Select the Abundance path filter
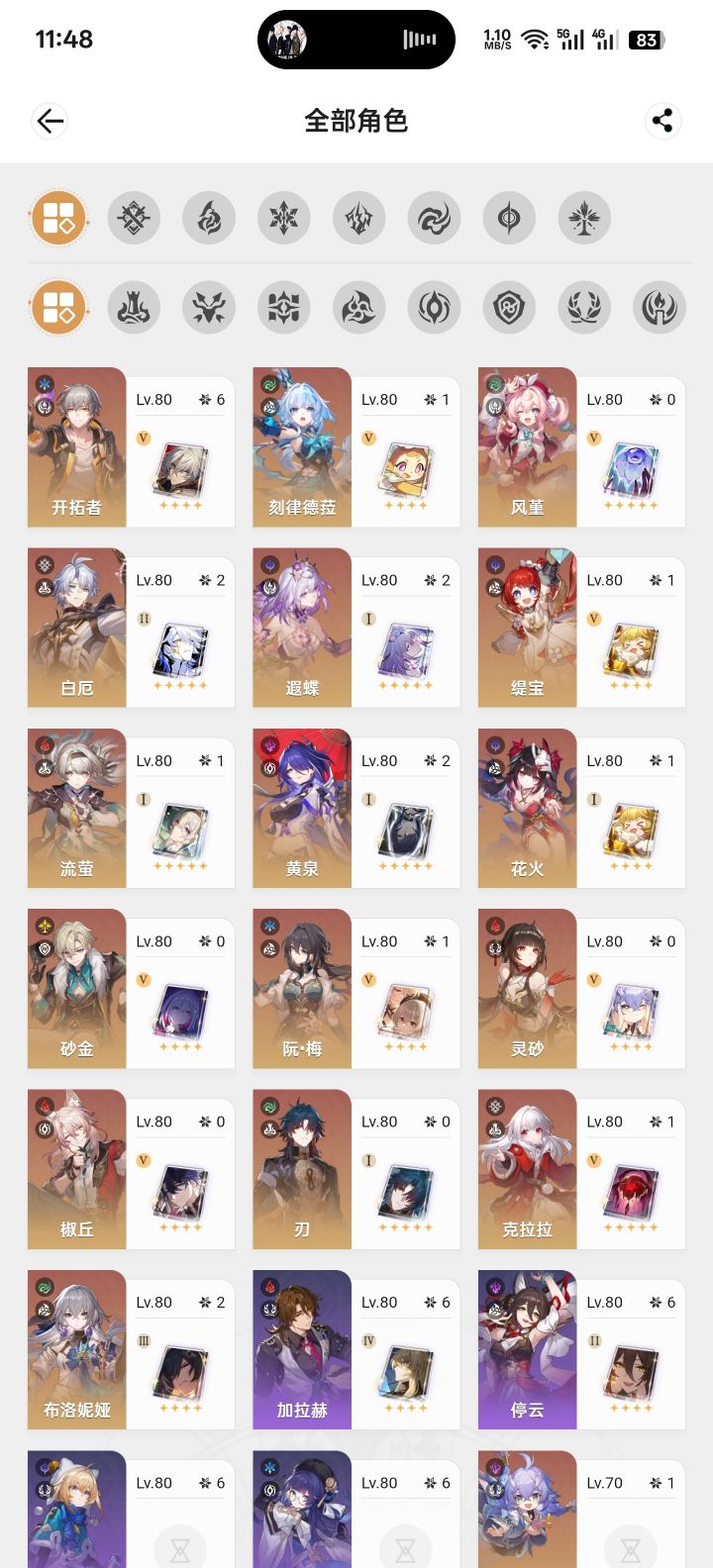Image resolution: width=713 pixels, height=1568 pixels. point(585,308)
